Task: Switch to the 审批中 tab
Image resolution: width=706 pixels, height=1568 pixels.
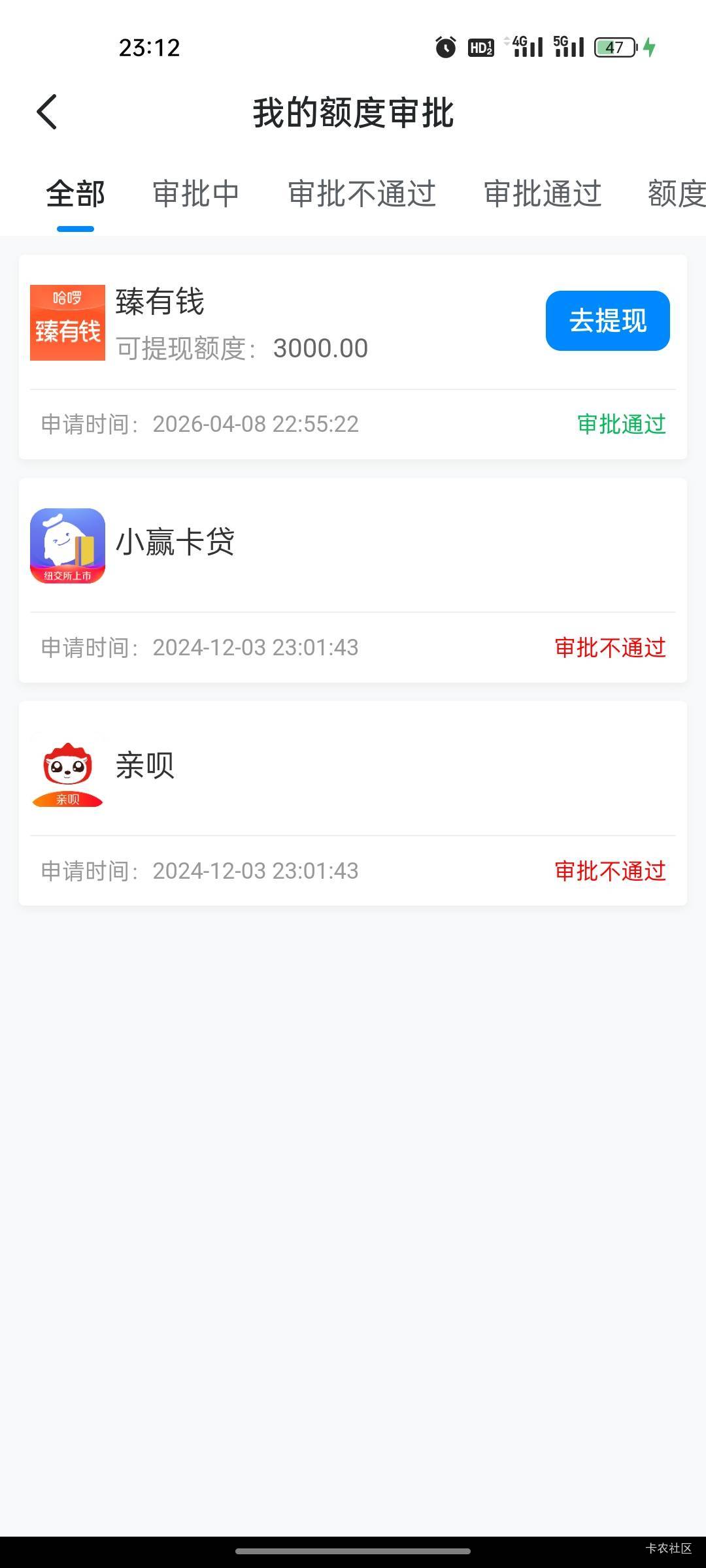Action: click(195, 194)
